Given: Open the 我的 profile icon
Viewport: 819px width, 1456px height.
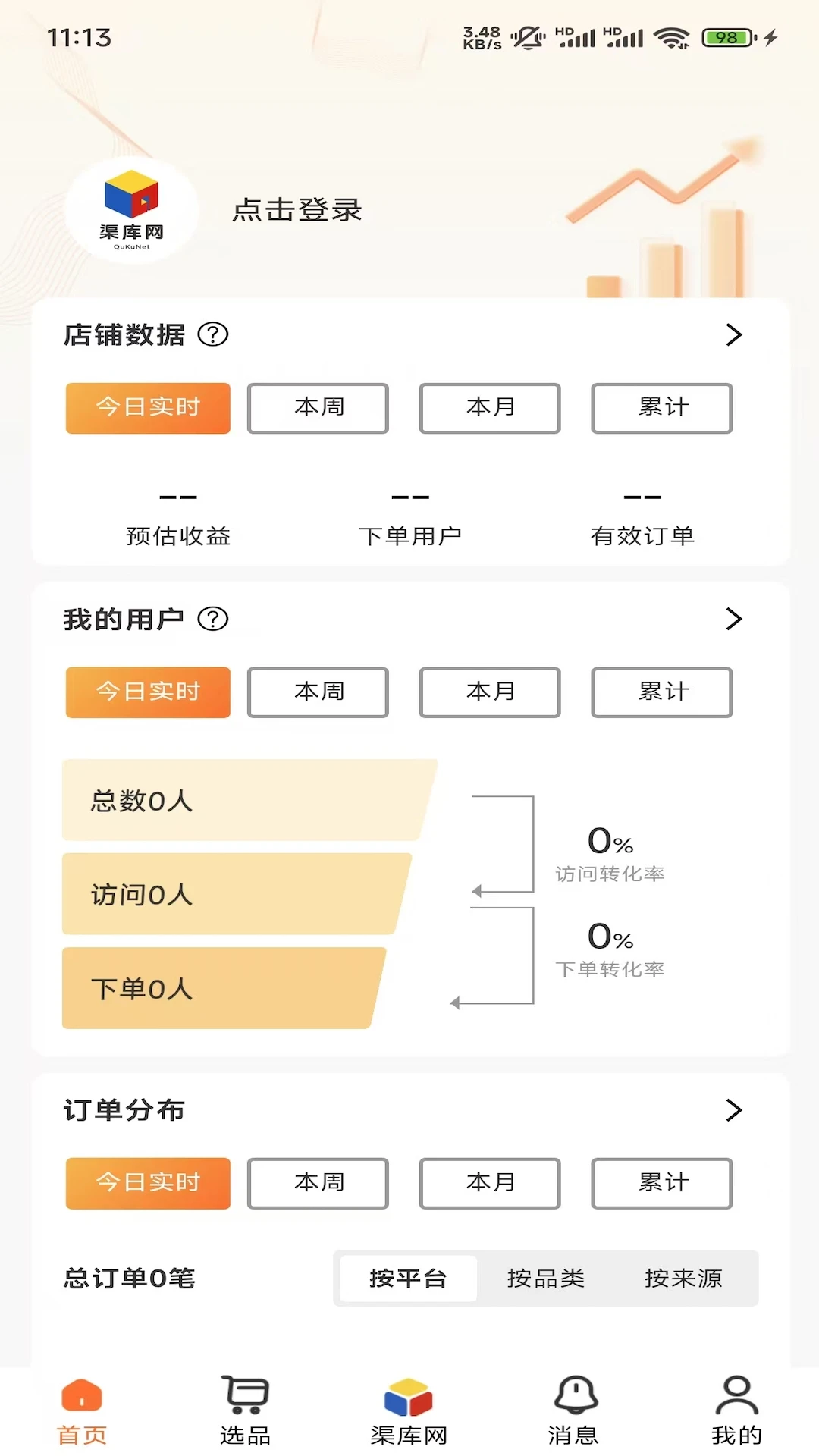Looking at the screenshot, I should click(x=735, y=1407).
